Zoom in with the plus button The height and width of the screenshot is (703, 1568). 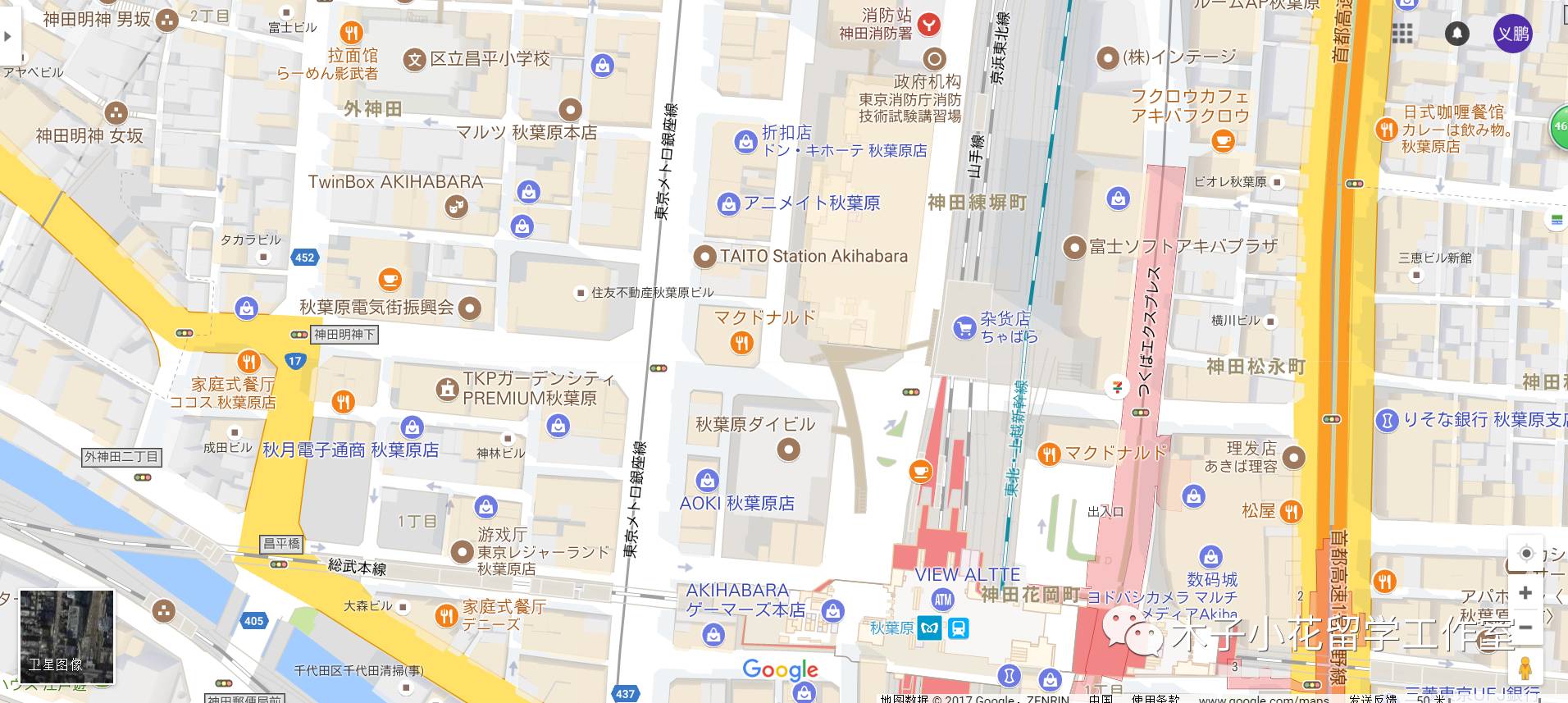1525,593
